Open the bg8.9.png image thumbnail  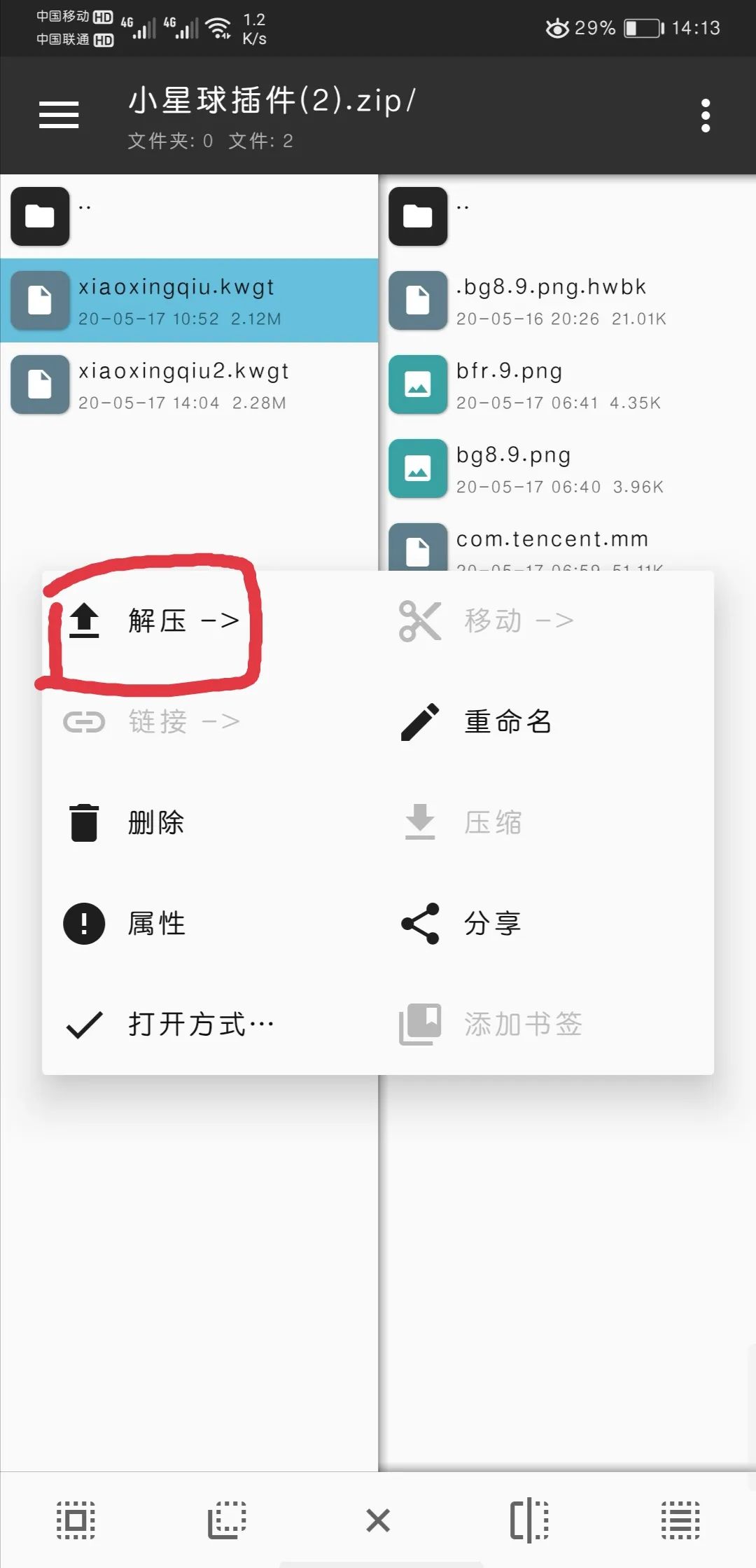pyautogui.click(x=418, y=468)
